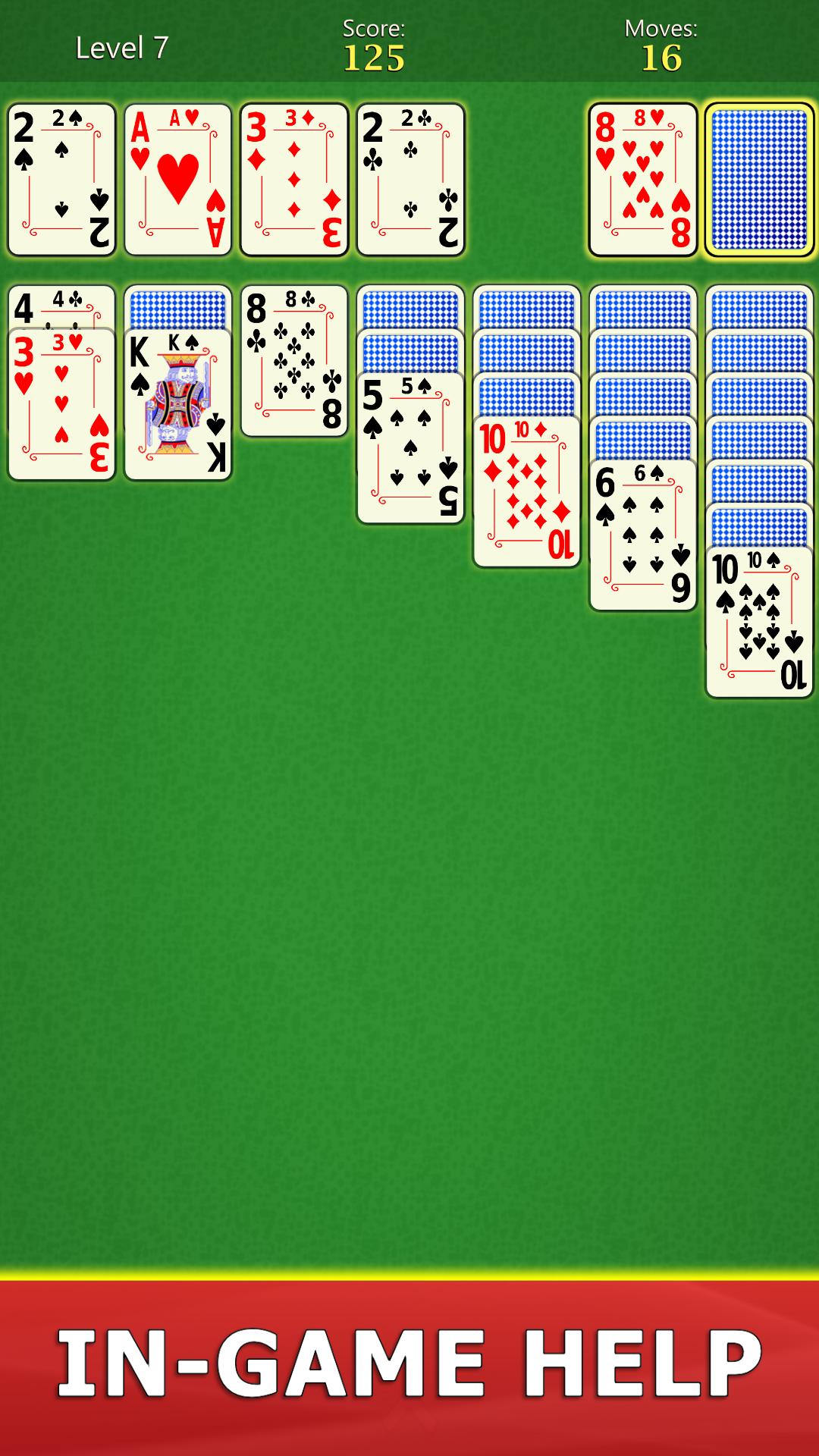Tap the 8 of clubs card

pyautogui.click(x=294, y=361)
